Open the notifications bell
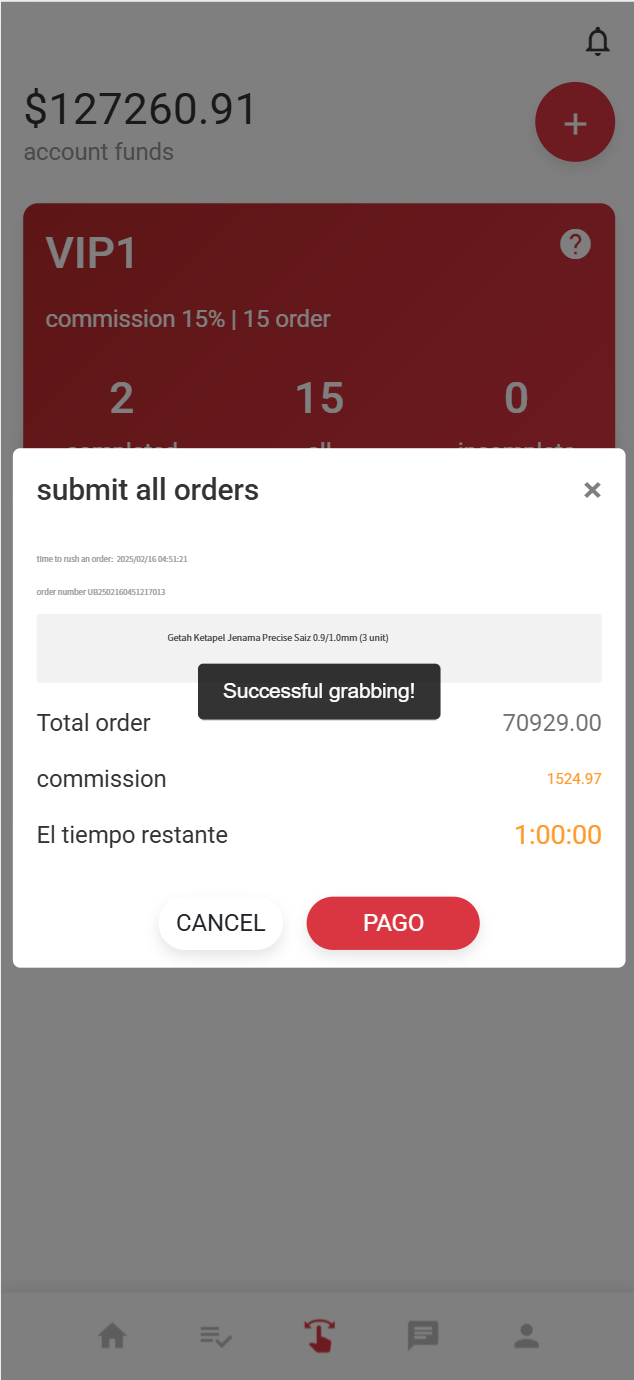 point(597,42)
